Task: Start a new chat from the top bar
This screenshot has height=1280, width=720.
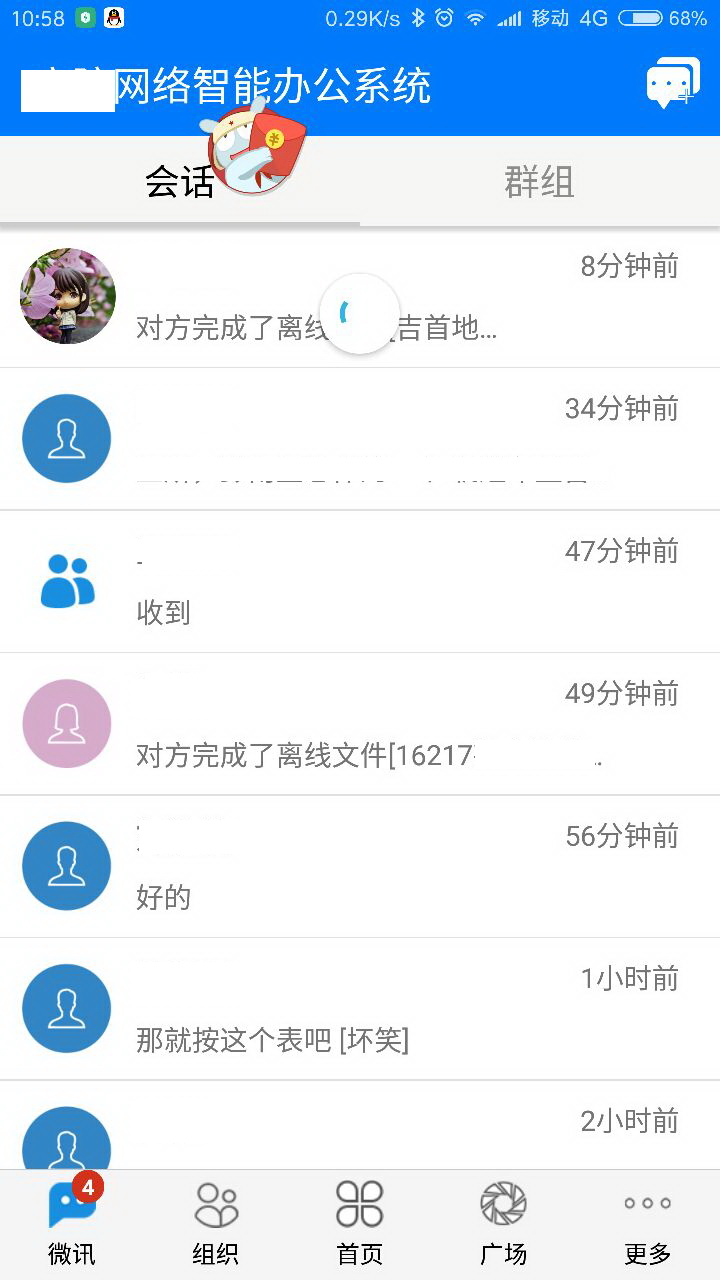Action: 672,85
